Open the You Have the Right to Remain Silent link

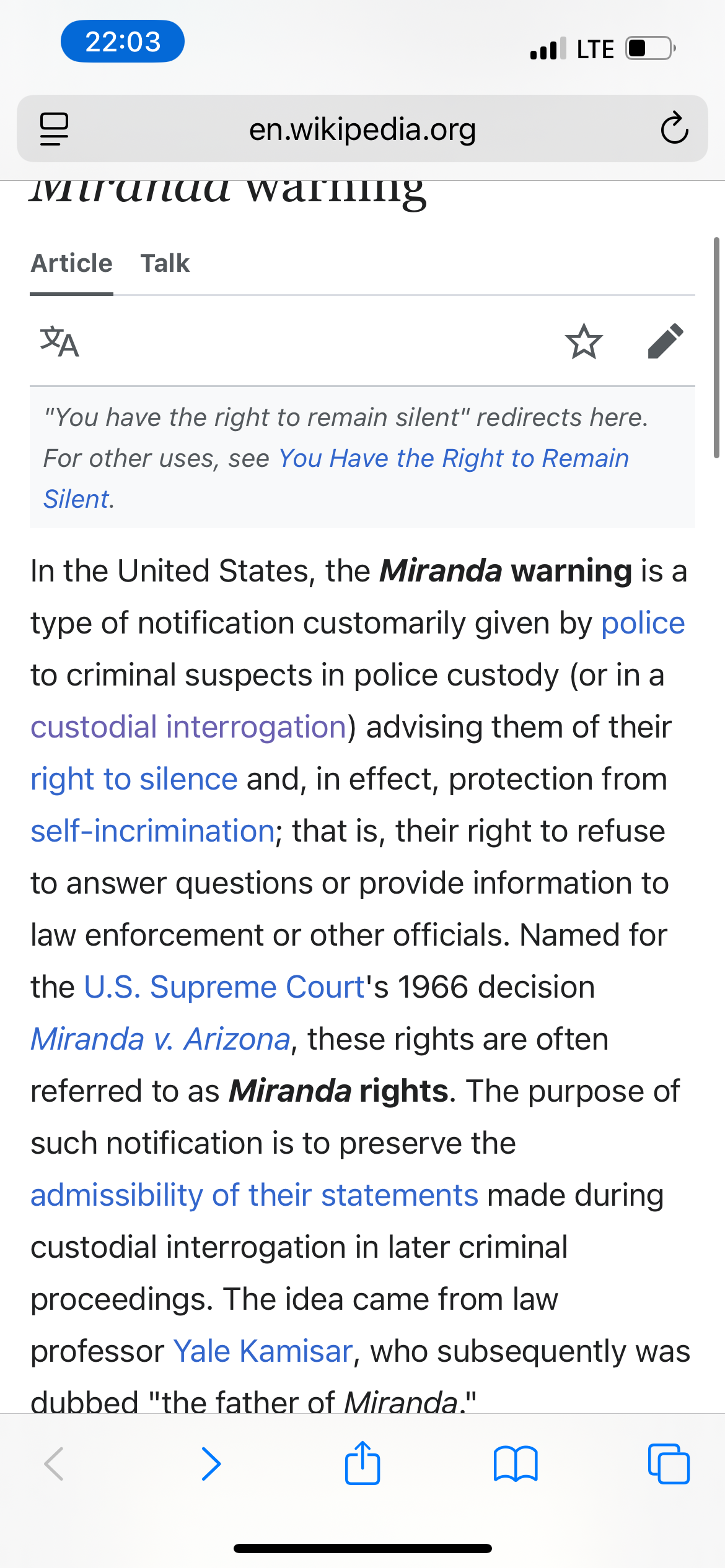click(453, 459)
